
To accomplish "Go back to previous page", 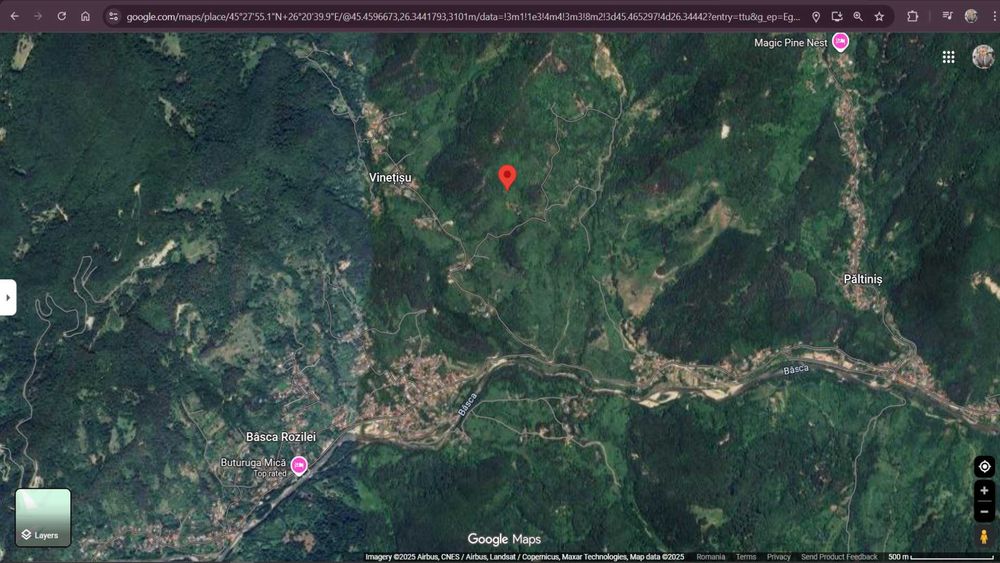I will pyautogui.click(x=14, y=16).
